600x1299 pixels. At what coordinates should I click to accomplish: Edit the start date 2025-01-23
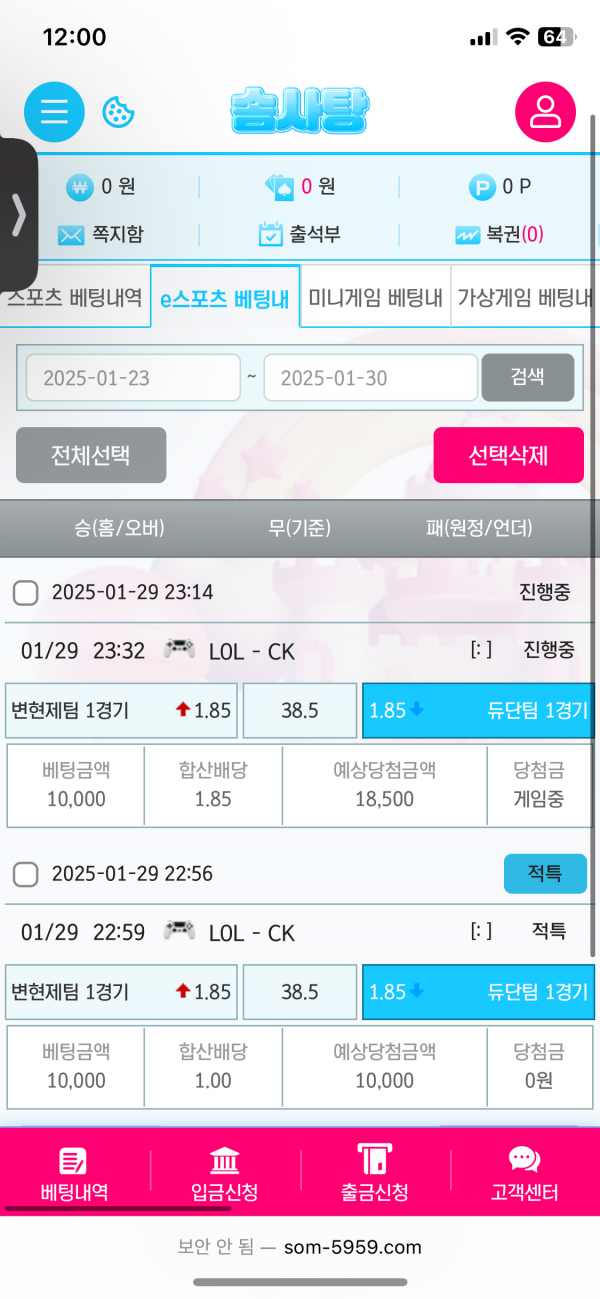pos(132,378)
